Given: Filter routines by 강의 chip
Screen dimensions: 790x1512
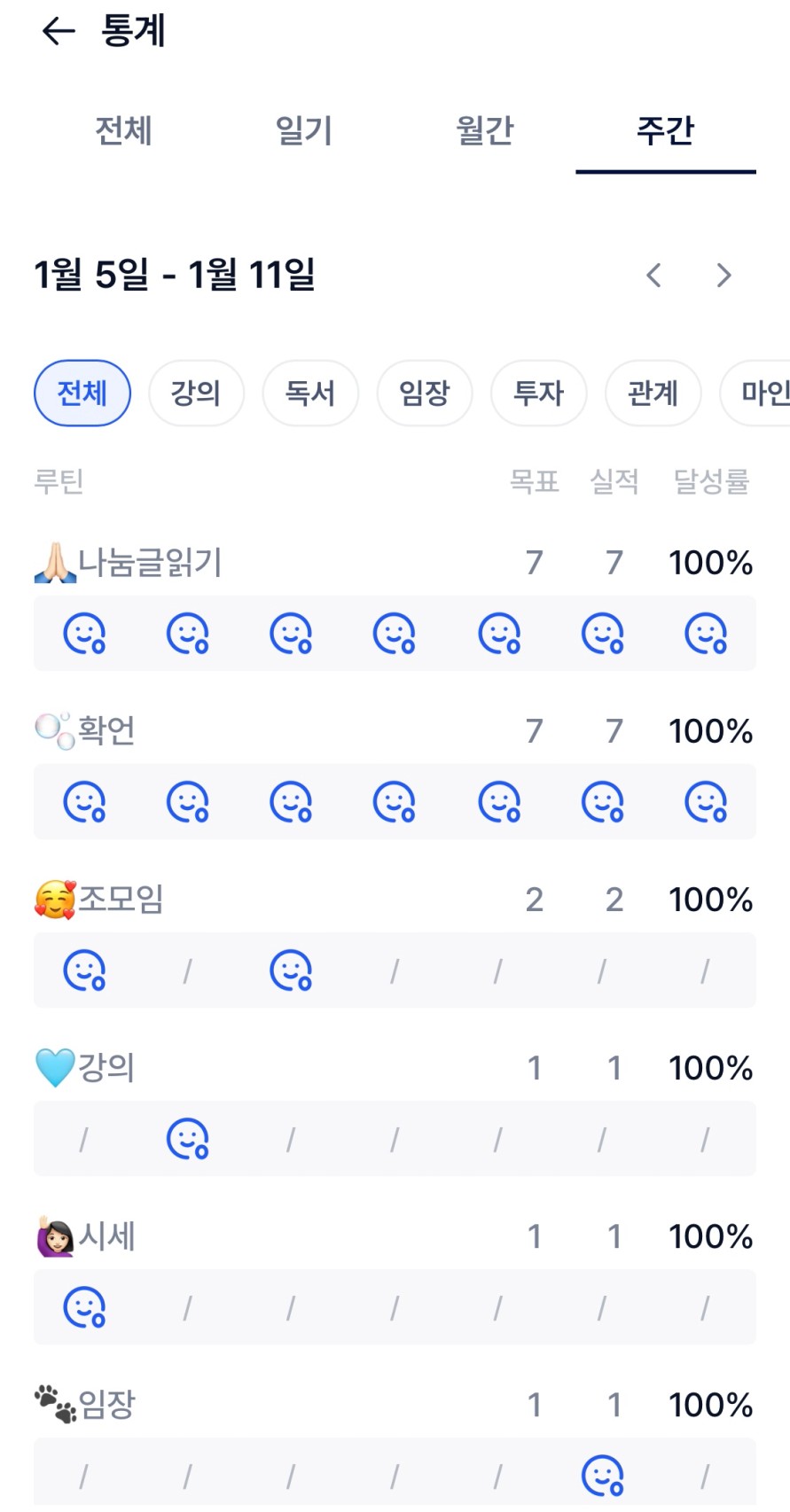Looking at the screenshot, I should 196,393.
